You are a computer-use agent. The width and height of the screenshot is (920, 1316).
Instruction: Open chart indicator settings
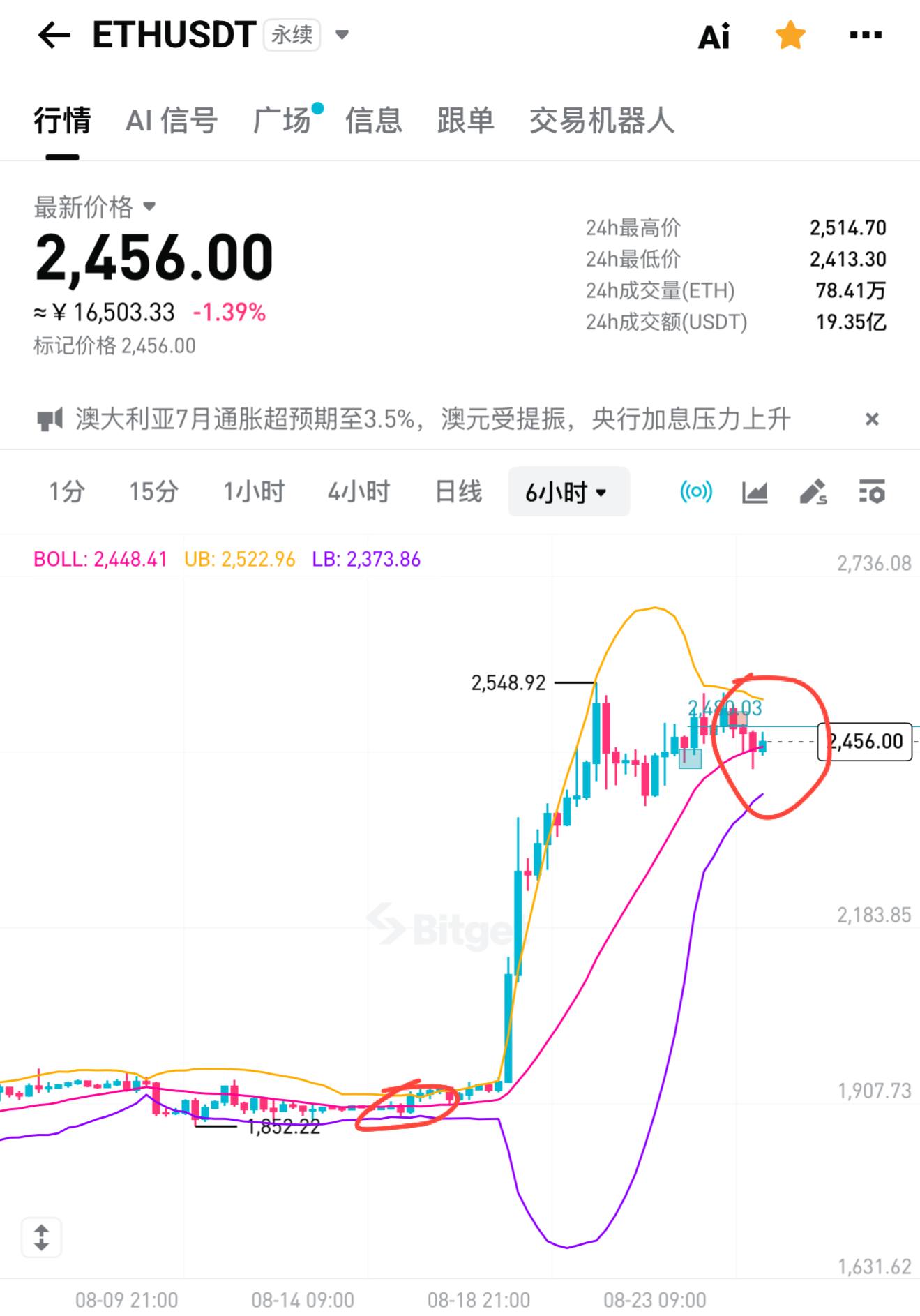(871, 492)
